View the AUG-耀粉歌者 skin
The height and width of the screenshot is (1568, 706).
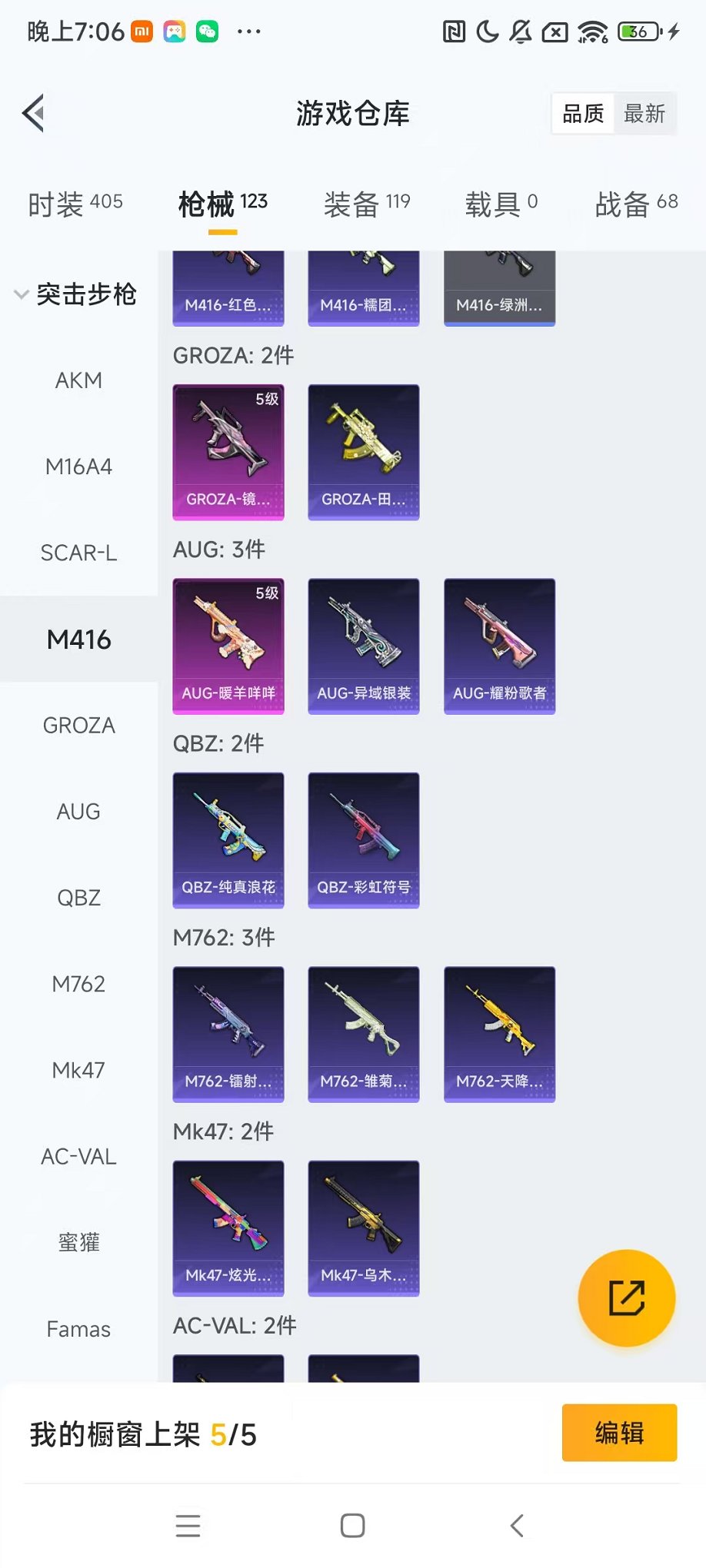point(499,646)
